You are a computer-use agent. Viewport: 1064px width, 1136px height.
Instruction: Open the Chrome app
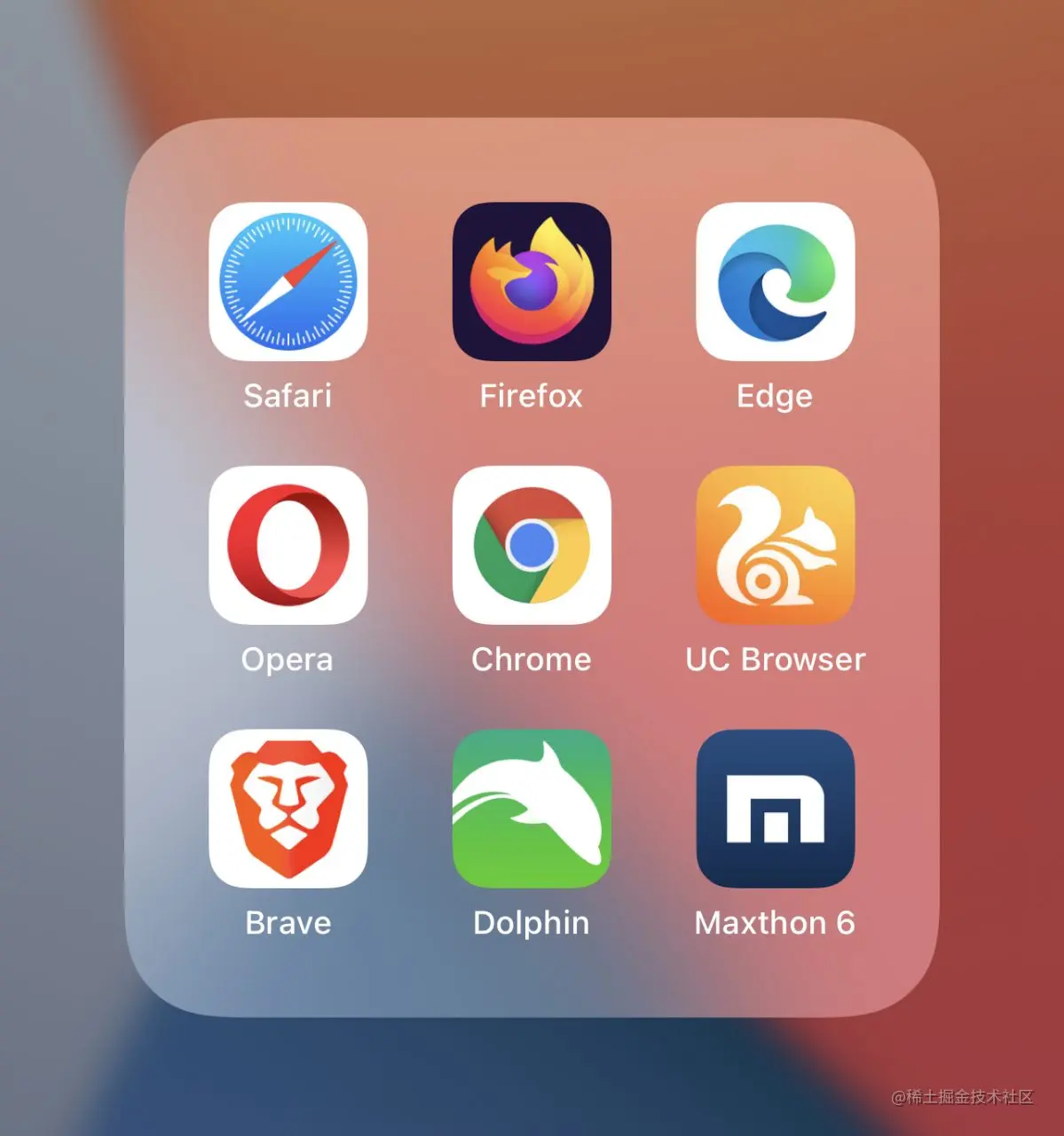click(x=532, y=545)
